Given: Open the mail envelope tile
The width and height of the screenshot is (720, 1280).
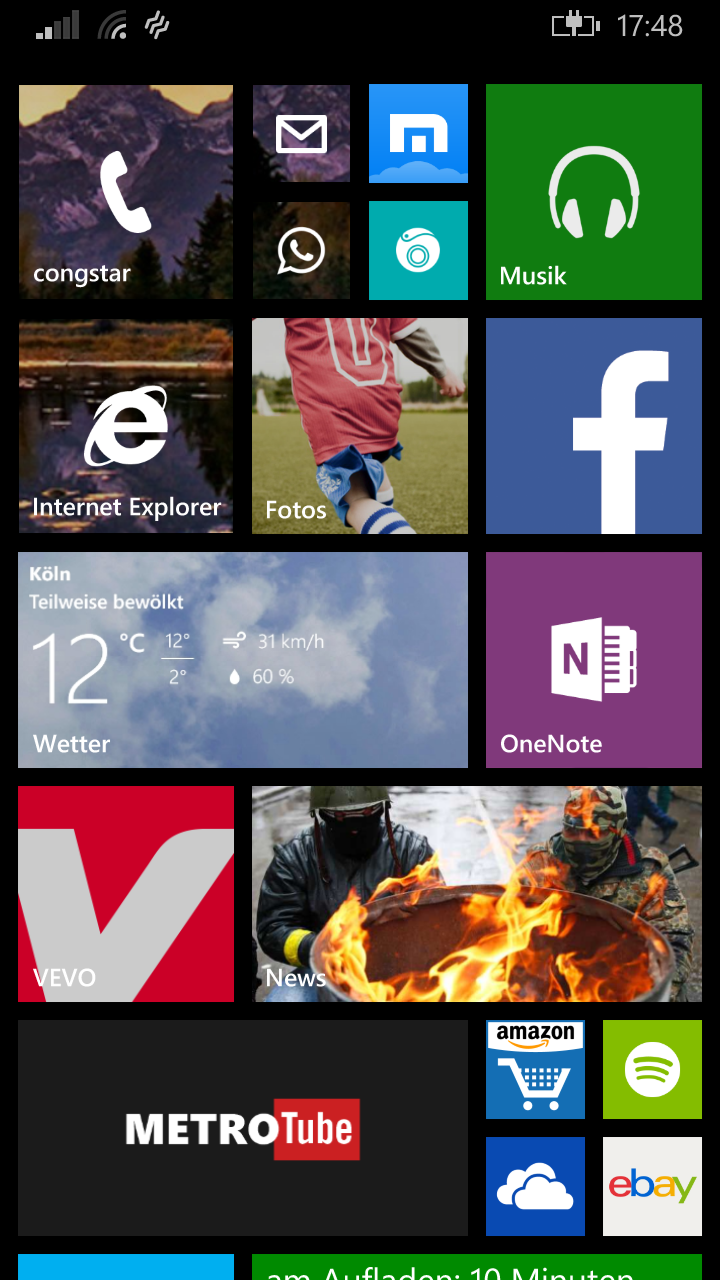Looking at the screenshot, I should [x=301, y=133].
